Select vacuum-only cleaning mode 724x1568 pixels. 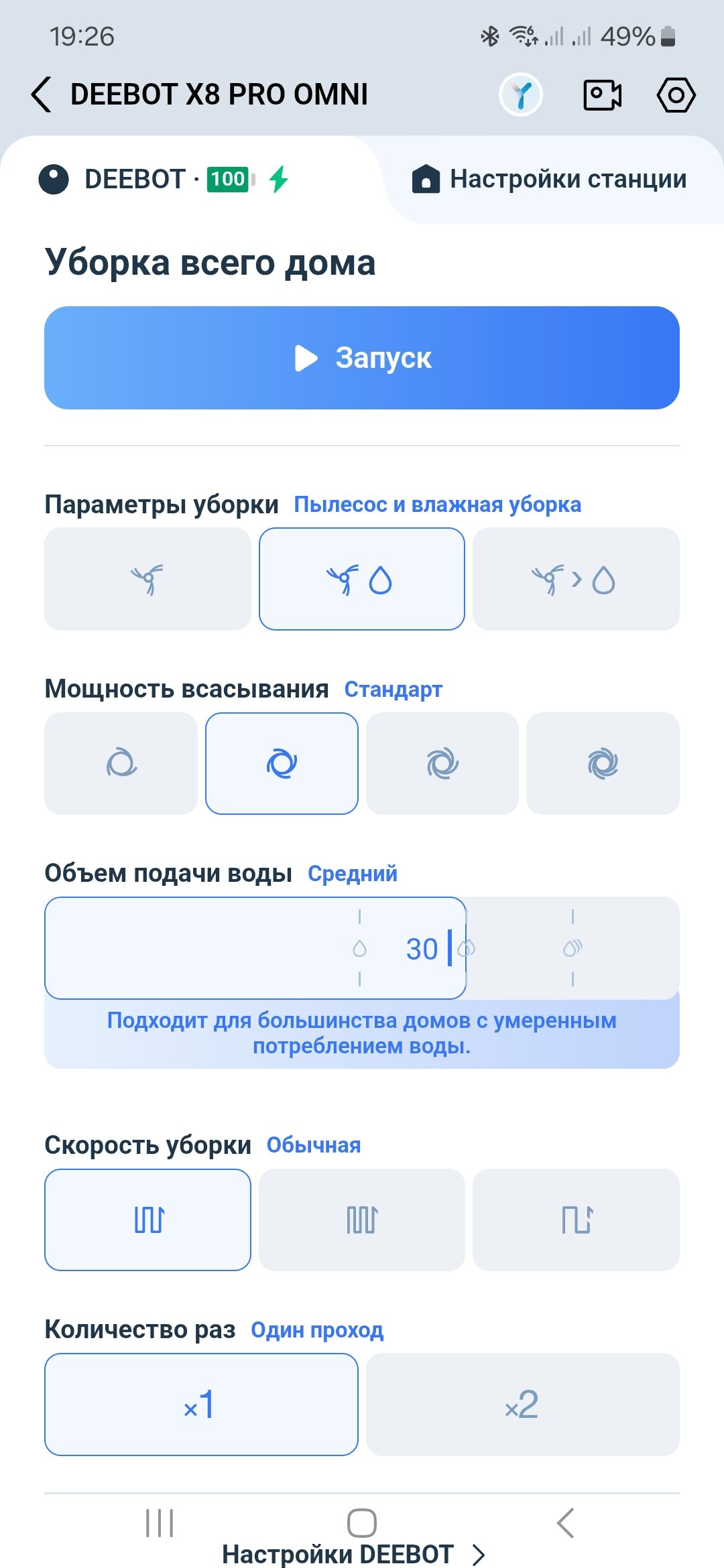[x=147, y=579]
